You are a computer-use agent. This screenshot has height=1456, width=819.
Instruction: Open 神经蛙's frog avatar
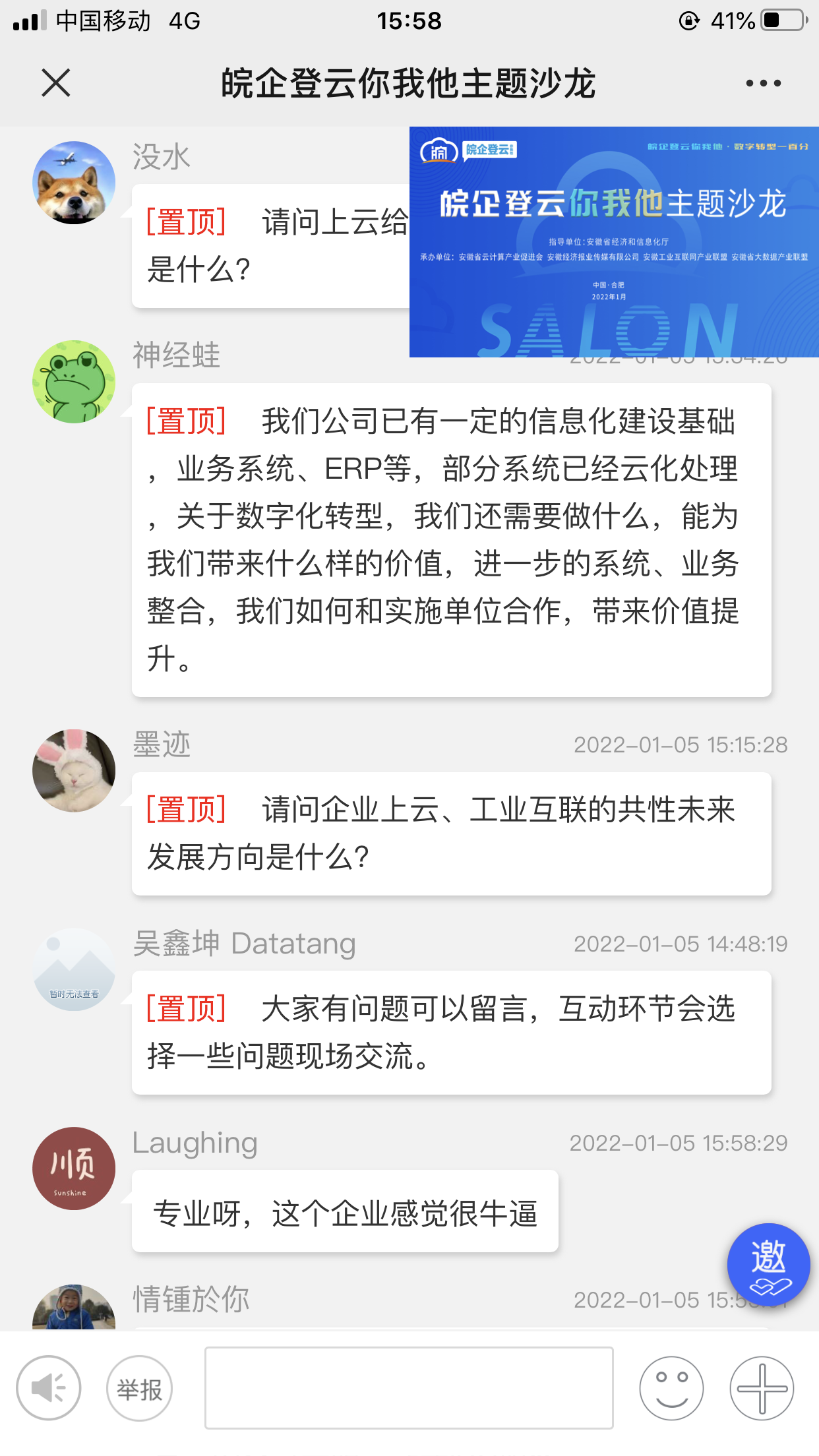pos(74,381)
